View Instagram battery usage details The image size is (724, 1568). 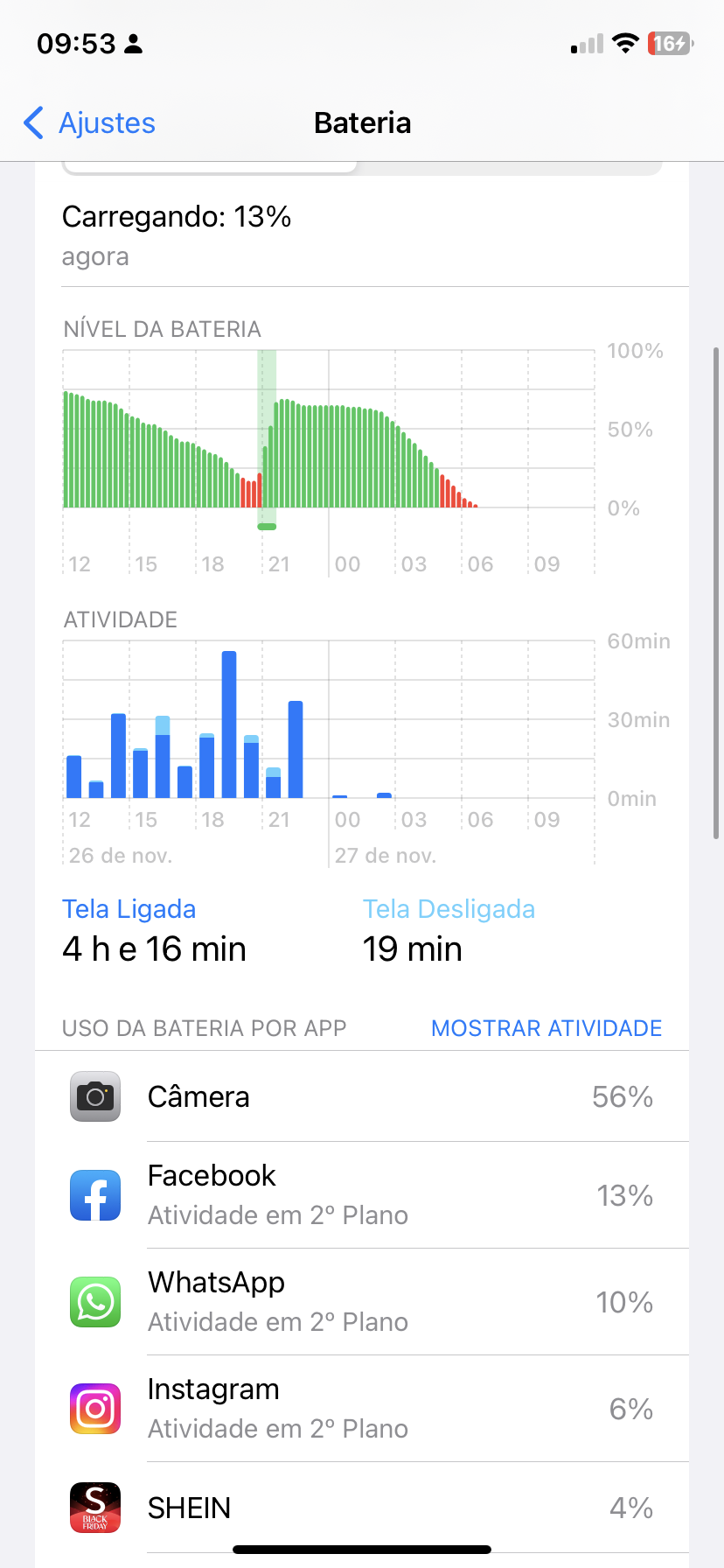(362, 1409)
